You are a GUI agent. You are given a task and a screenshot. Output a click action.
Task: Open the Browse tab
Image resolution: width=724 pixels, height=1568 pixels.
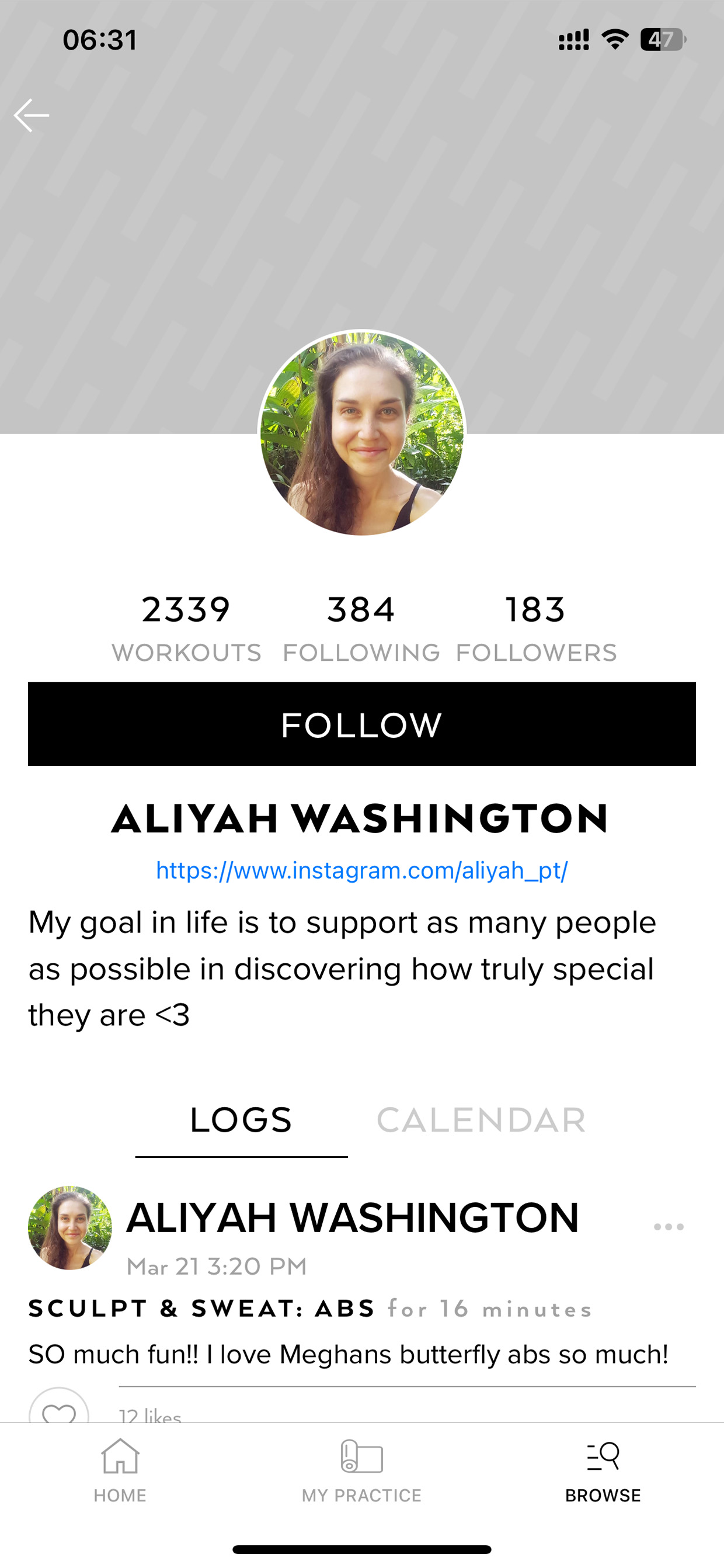click(x=603, y=1470)
